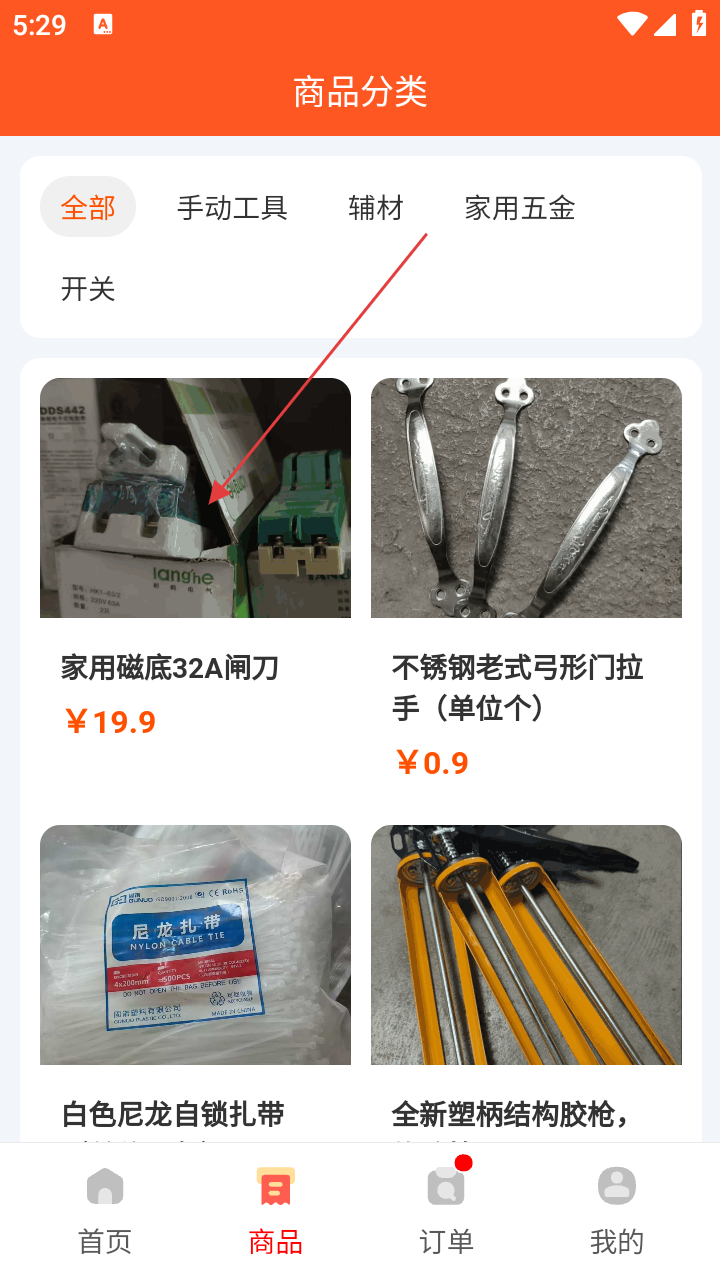Filter by 辅材 category

[x=376, y=208]
